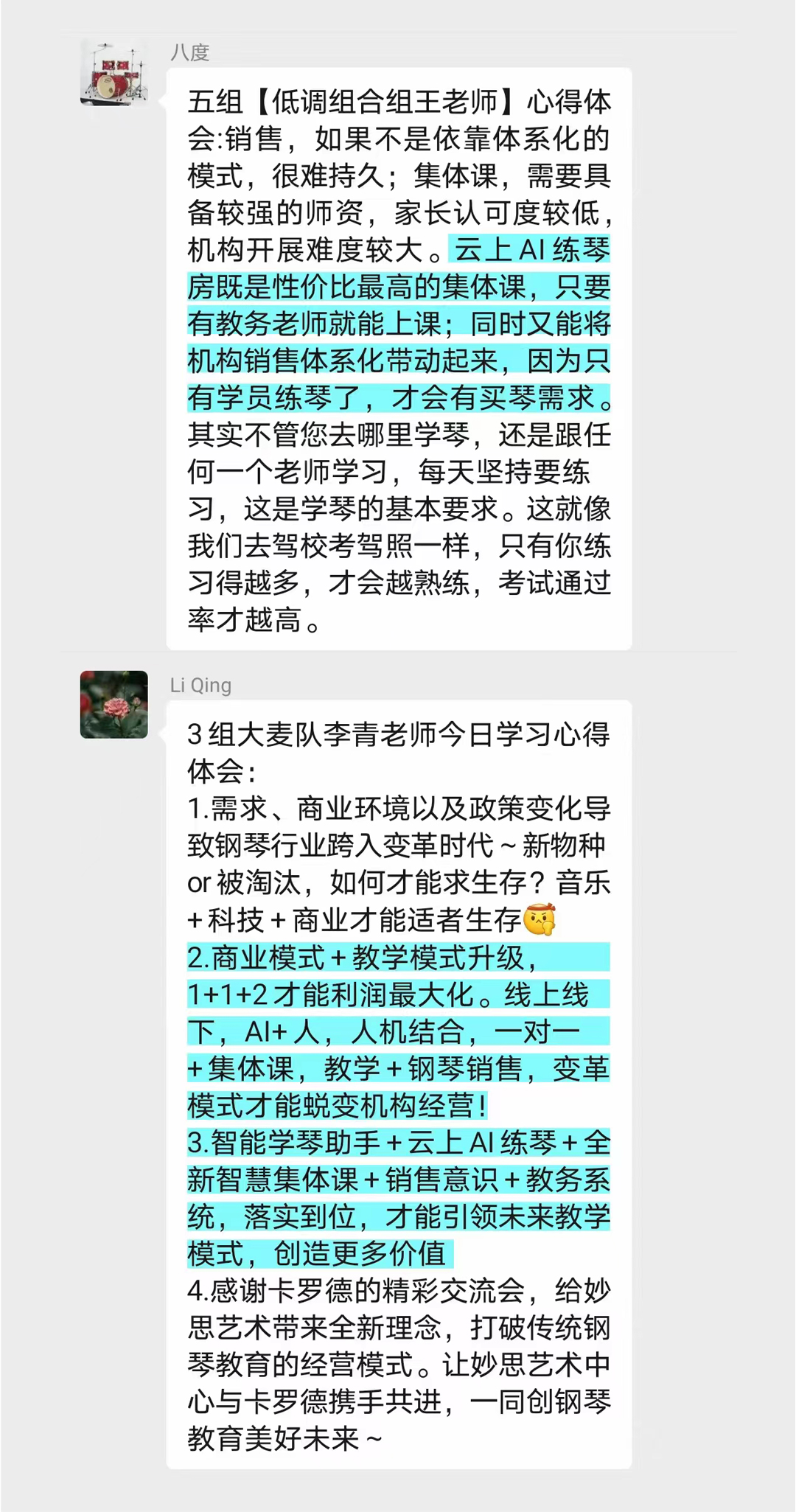Viewport: 796px width, 1512px height.
Task: Open 八度's profile avatar
Action: [114, 72]
